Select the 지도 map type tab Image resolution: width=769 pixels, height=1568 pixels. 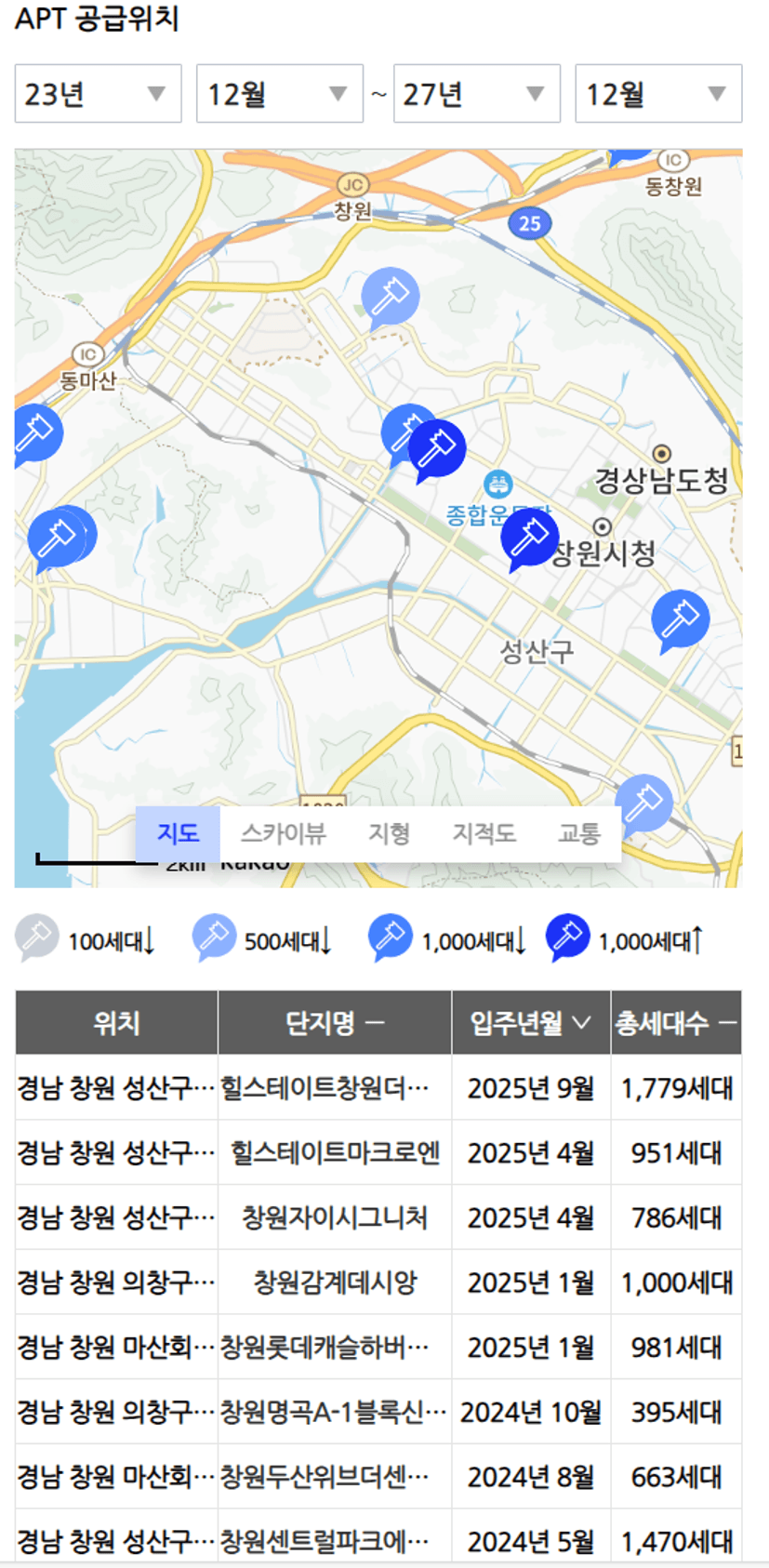click(x=178, y=833)
